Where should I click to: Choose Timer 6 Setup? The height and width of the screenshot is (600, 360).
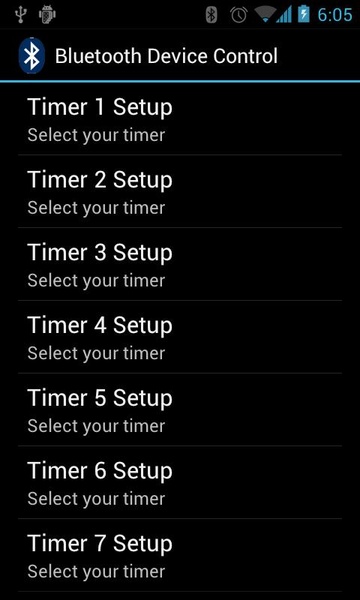point(180,482)
